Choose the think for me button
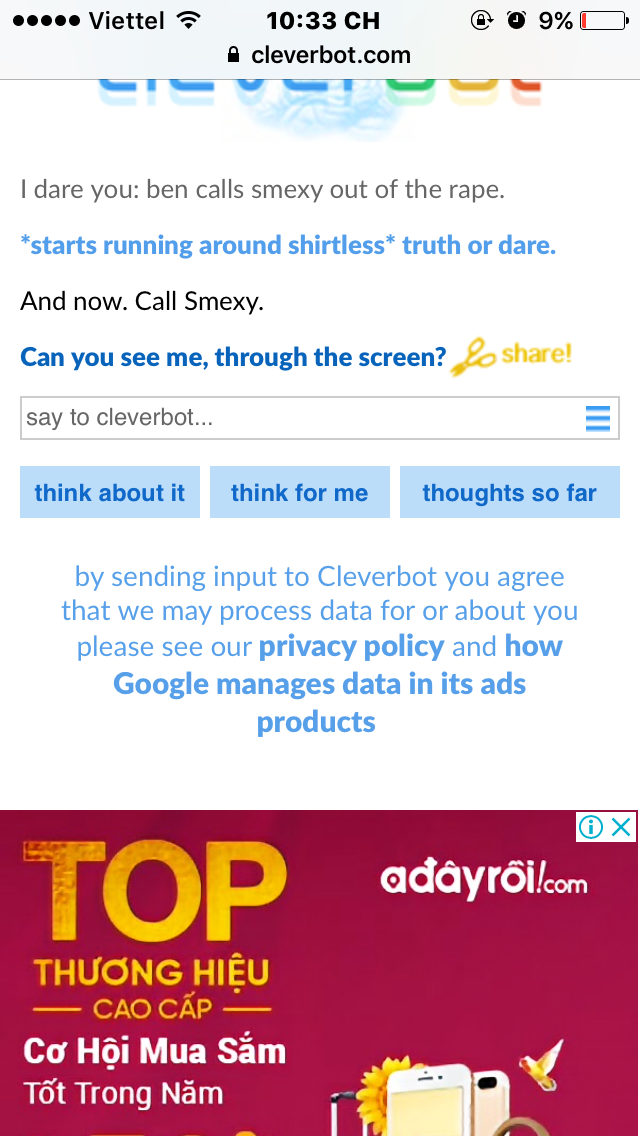The height and width of the screenshot is (1136, 640). [299, 493]
